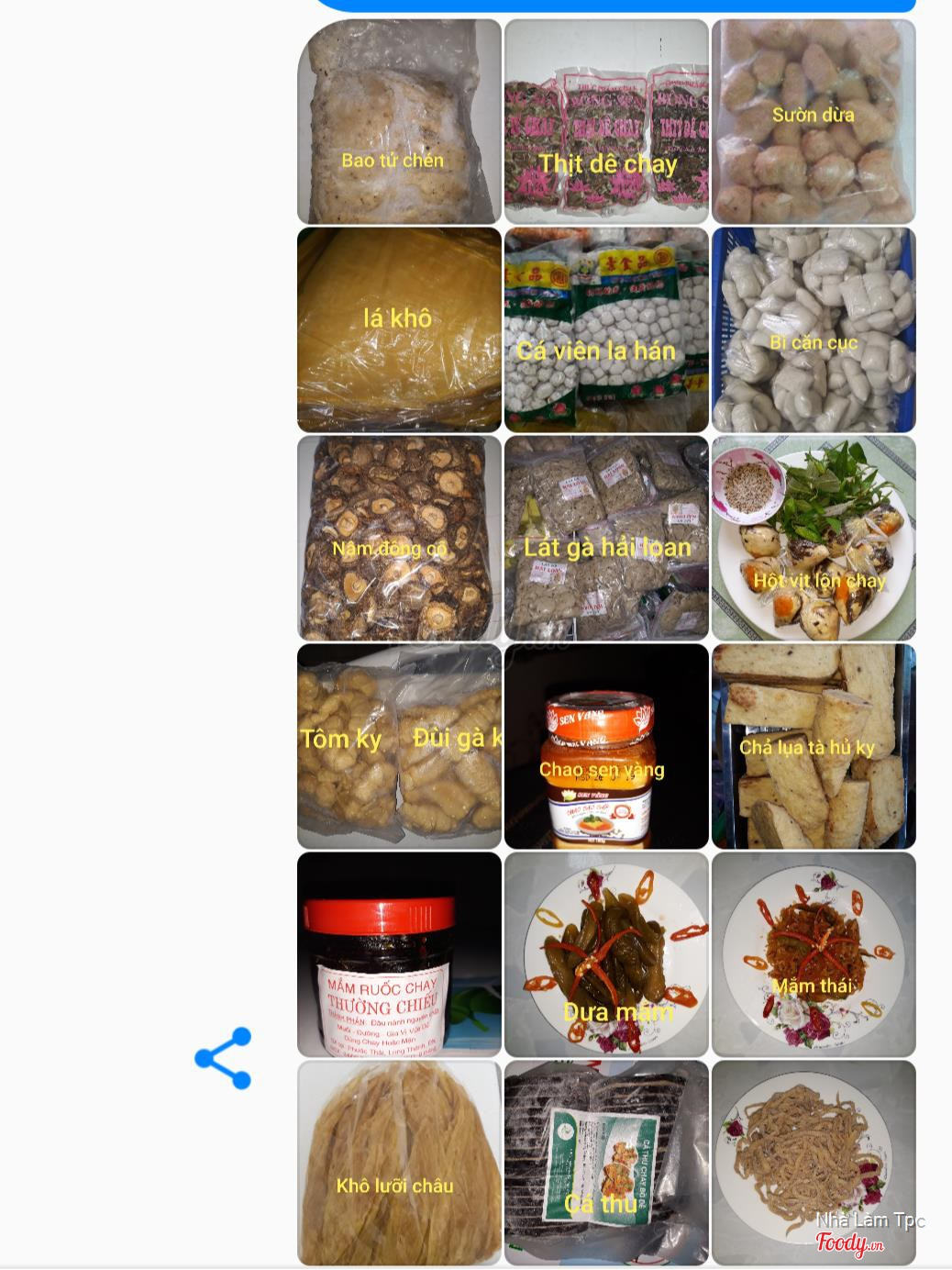Open the Nấm đông cô photo
The height and width of the screenshot is (1270, 952).
pos(399,539)
